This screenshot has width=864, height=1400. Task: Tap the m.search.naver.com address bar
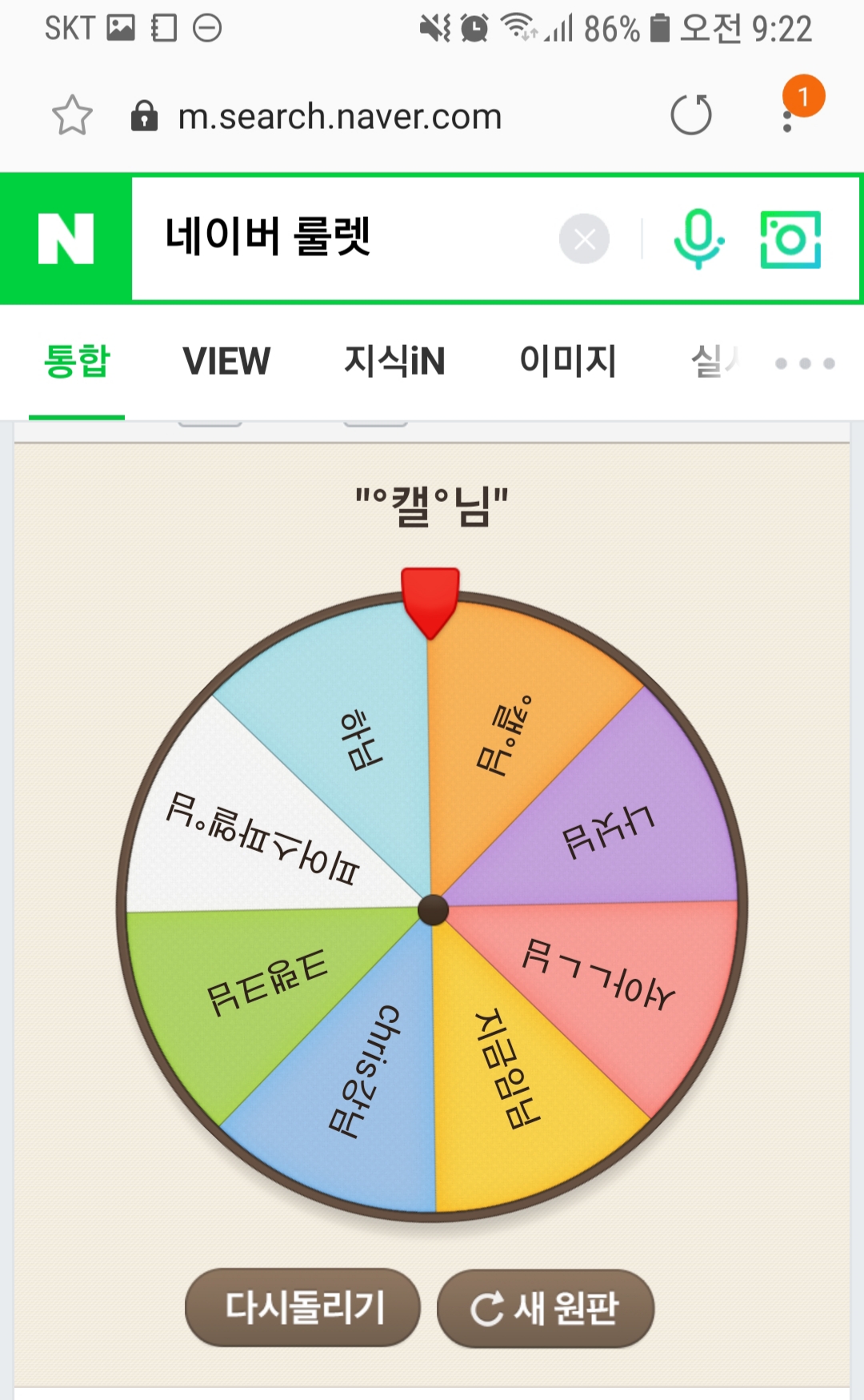tap(339, 117)
